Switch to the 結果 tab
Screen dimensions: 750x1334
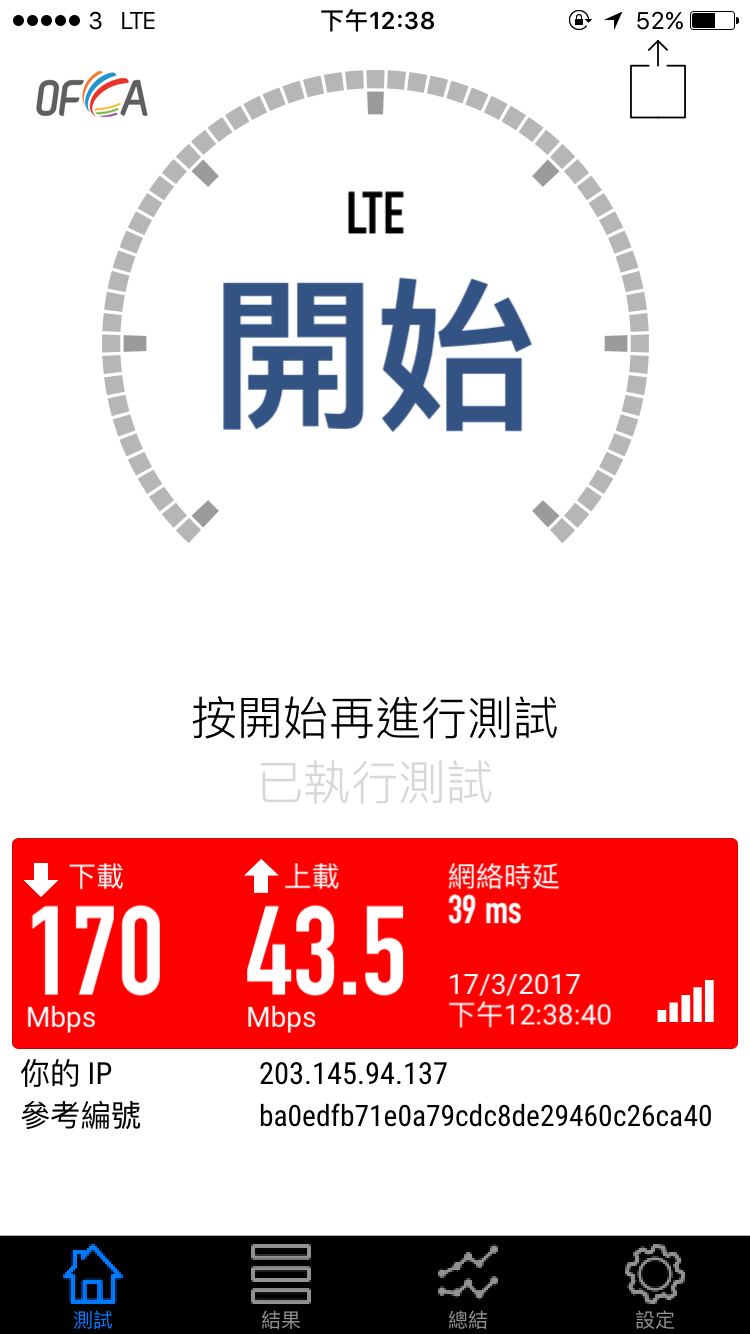point(280,1286)
